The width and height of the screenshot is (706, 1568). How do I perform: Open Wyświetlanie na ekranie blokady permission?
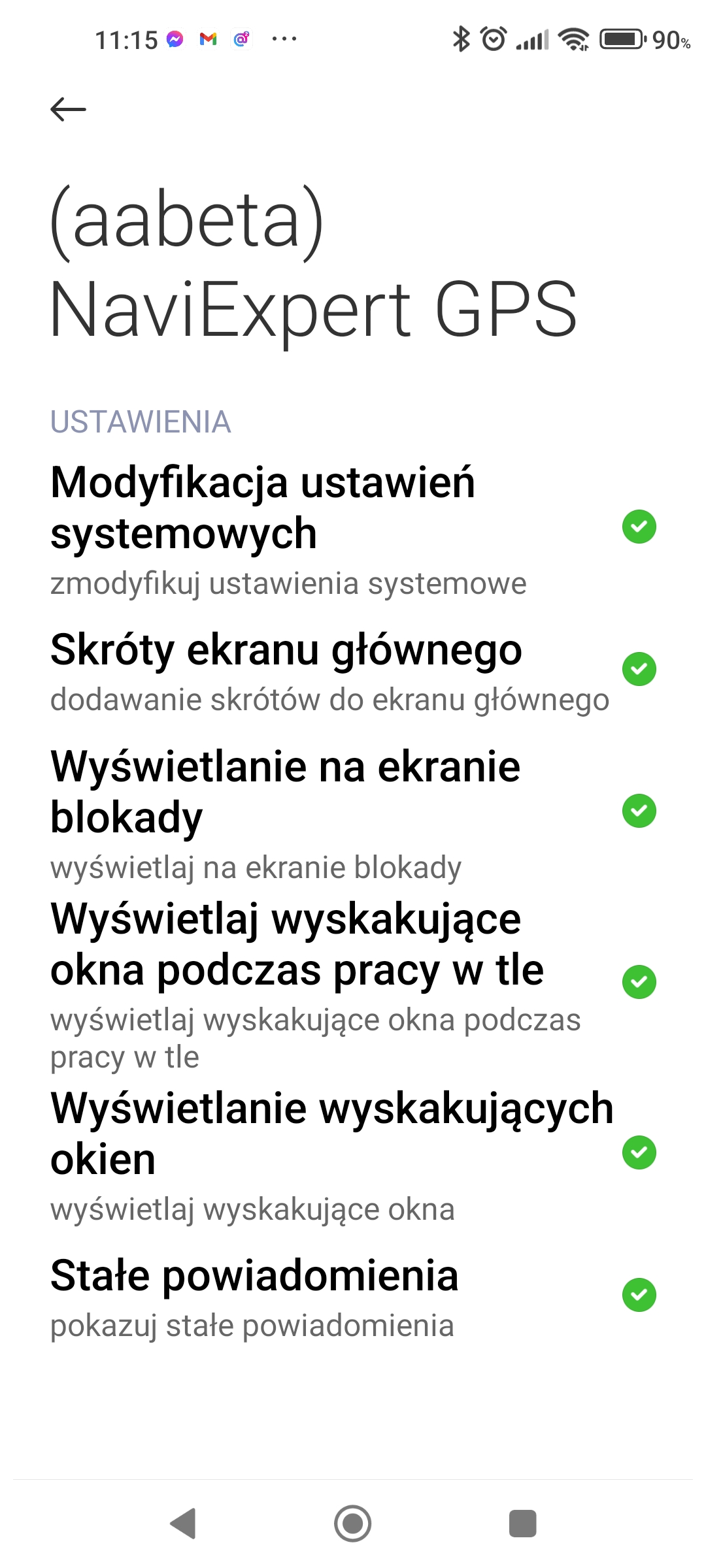pos(353,811)
